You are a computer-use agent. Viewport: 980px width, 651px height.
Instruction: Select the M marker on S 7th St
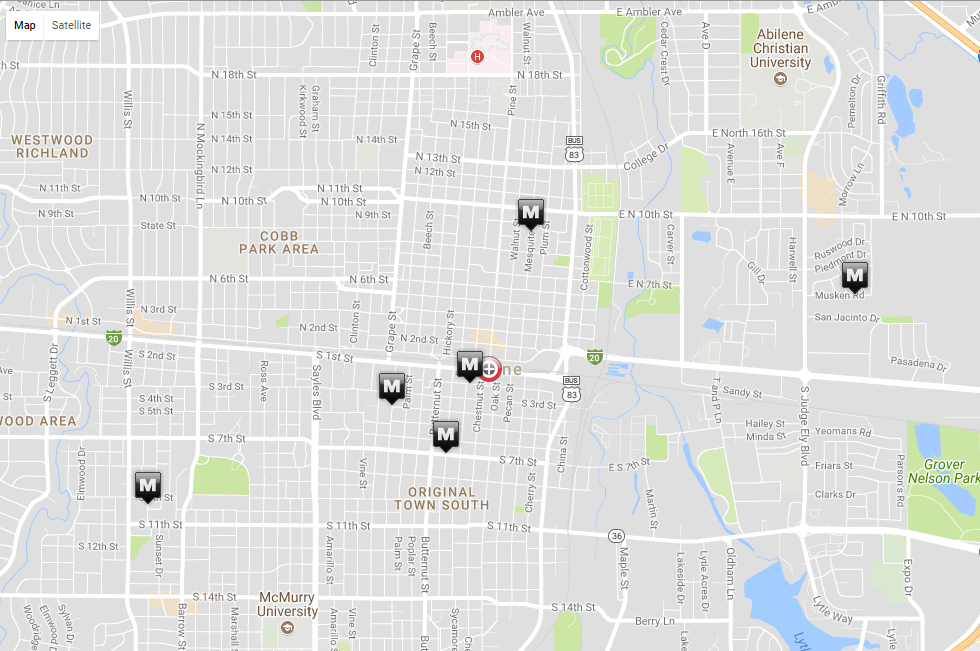(446, 435)
